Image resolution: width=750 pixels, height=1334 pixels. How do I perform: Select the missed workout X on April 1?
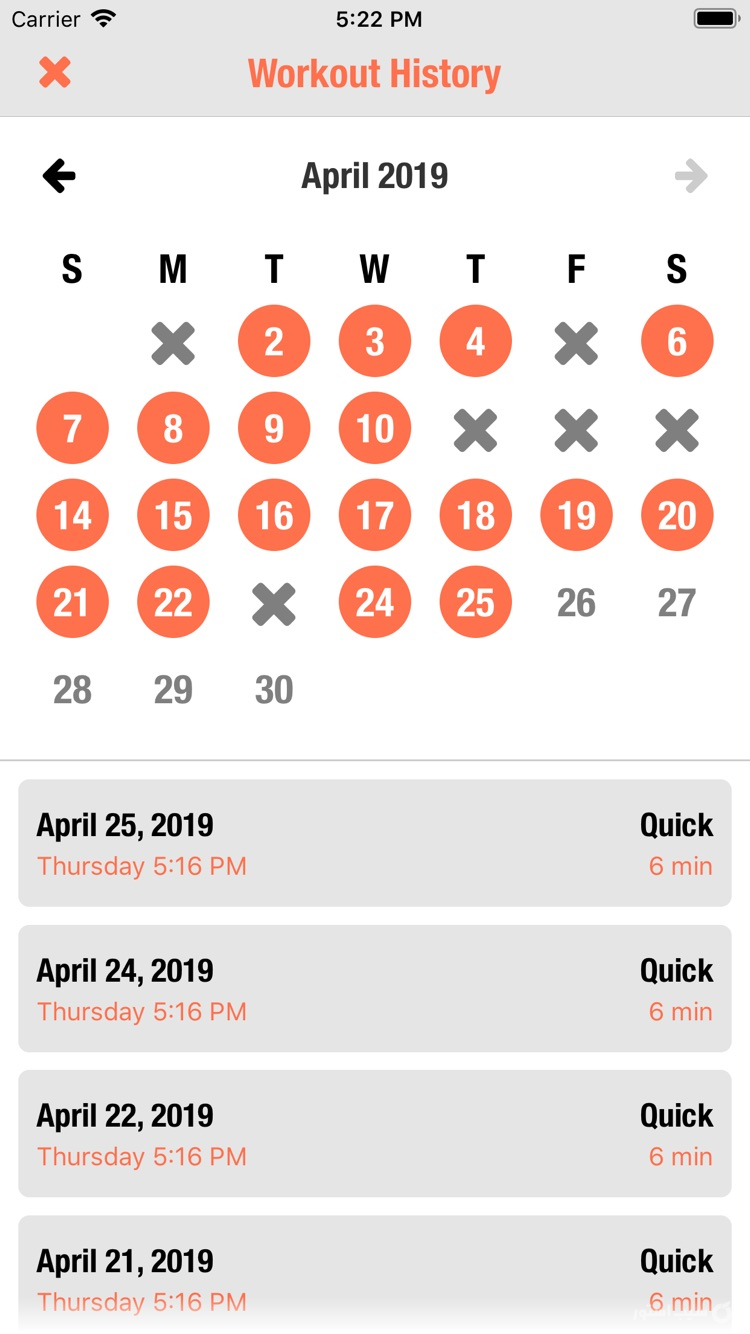pyautogui.click(x=172, y=341)
